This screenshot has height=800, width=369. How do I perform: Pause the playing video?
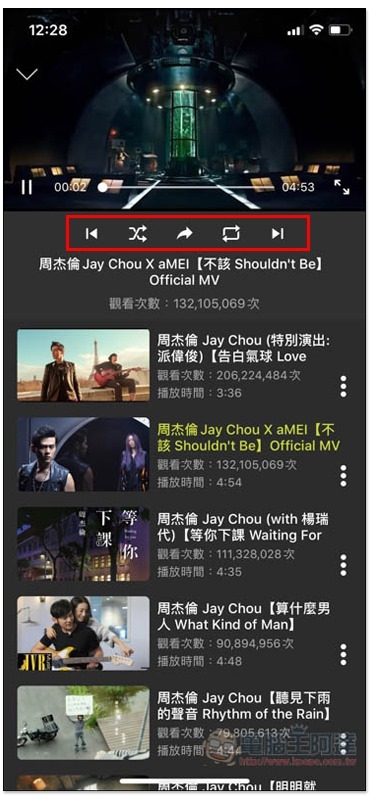coord(27,187)
